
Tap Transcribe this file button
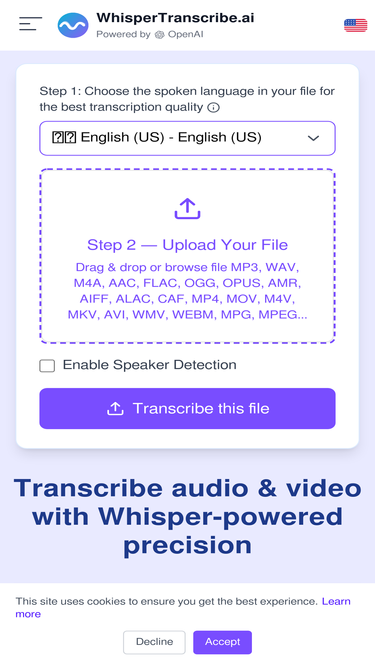coord(188,408)
